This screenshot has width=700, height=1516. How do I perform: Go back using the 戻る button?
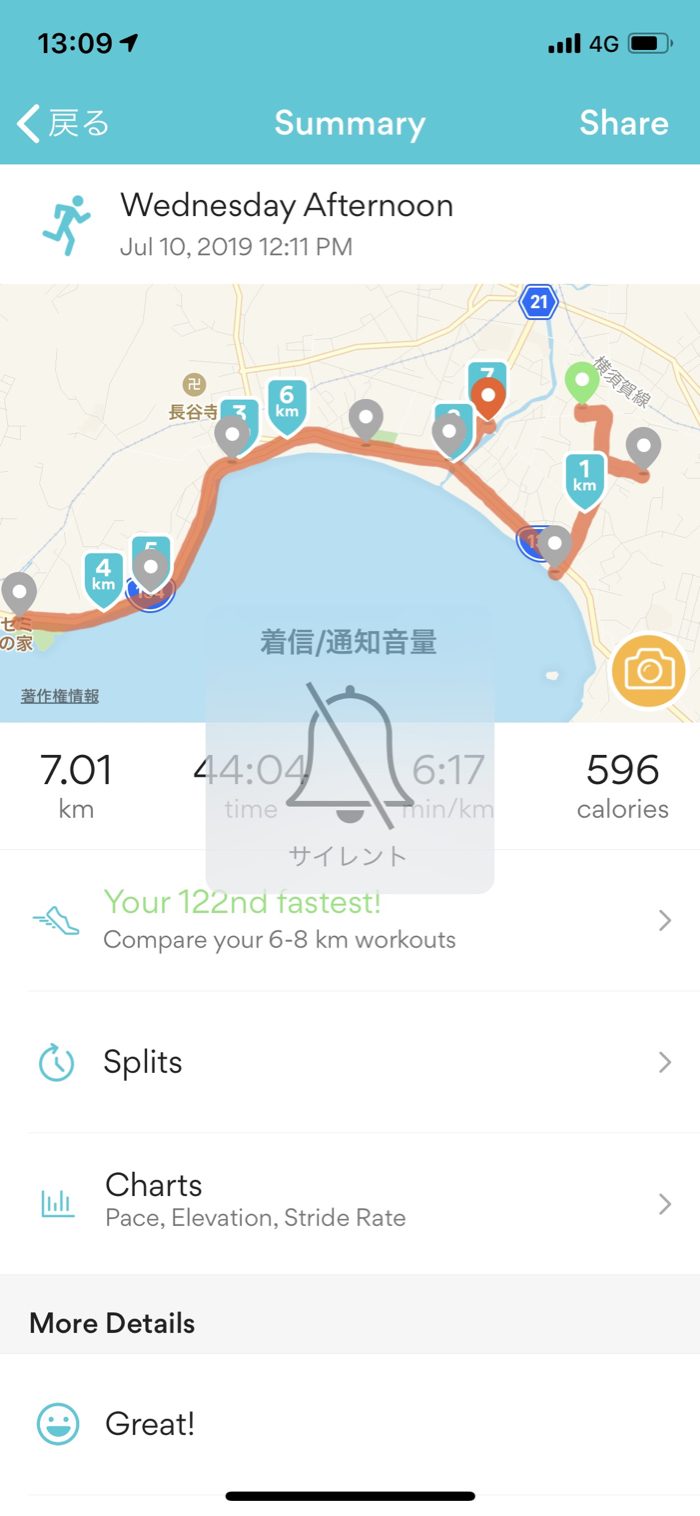tap(63, 124)
